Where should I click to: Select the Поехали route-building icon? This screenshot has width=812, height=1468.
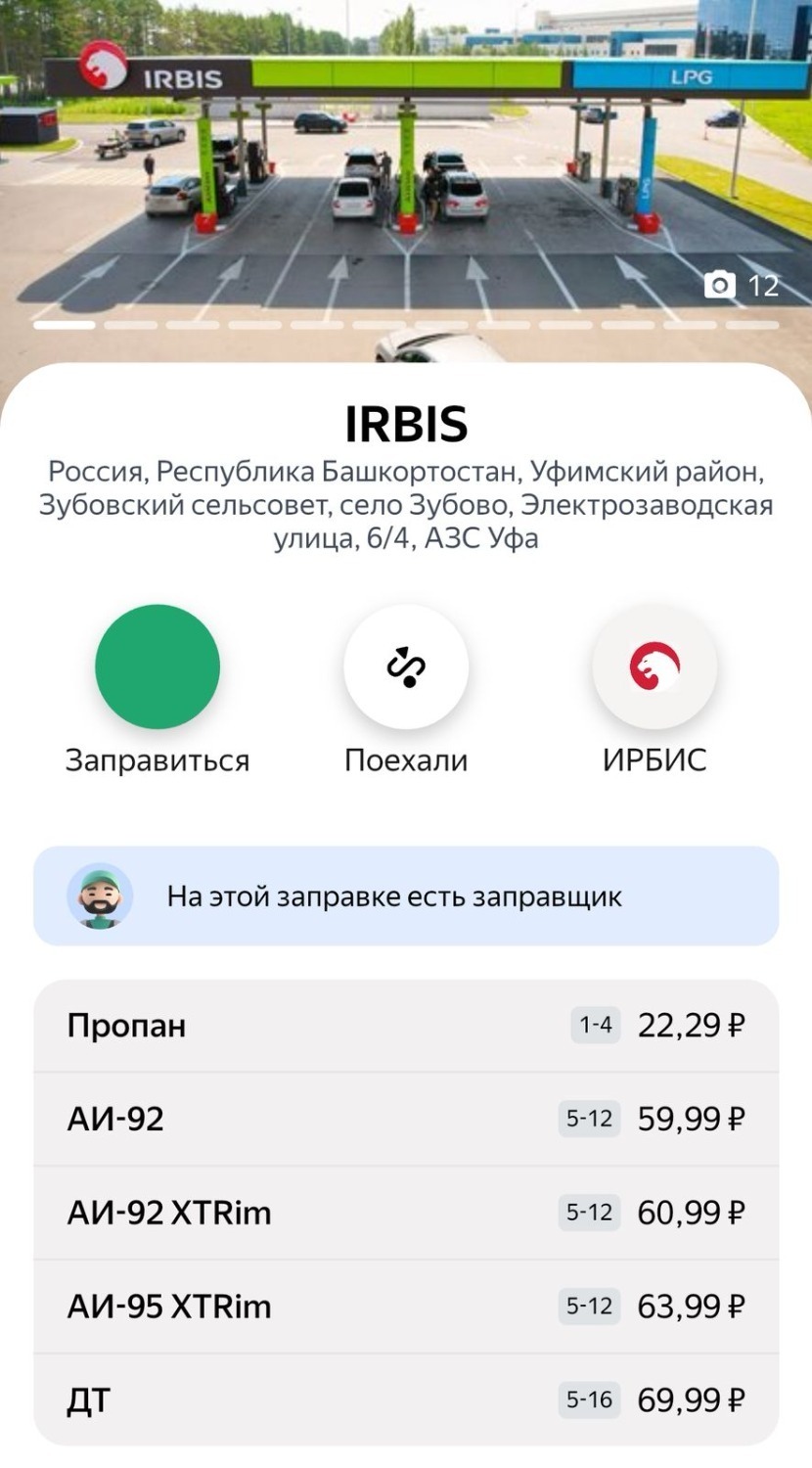pos(406,665)
